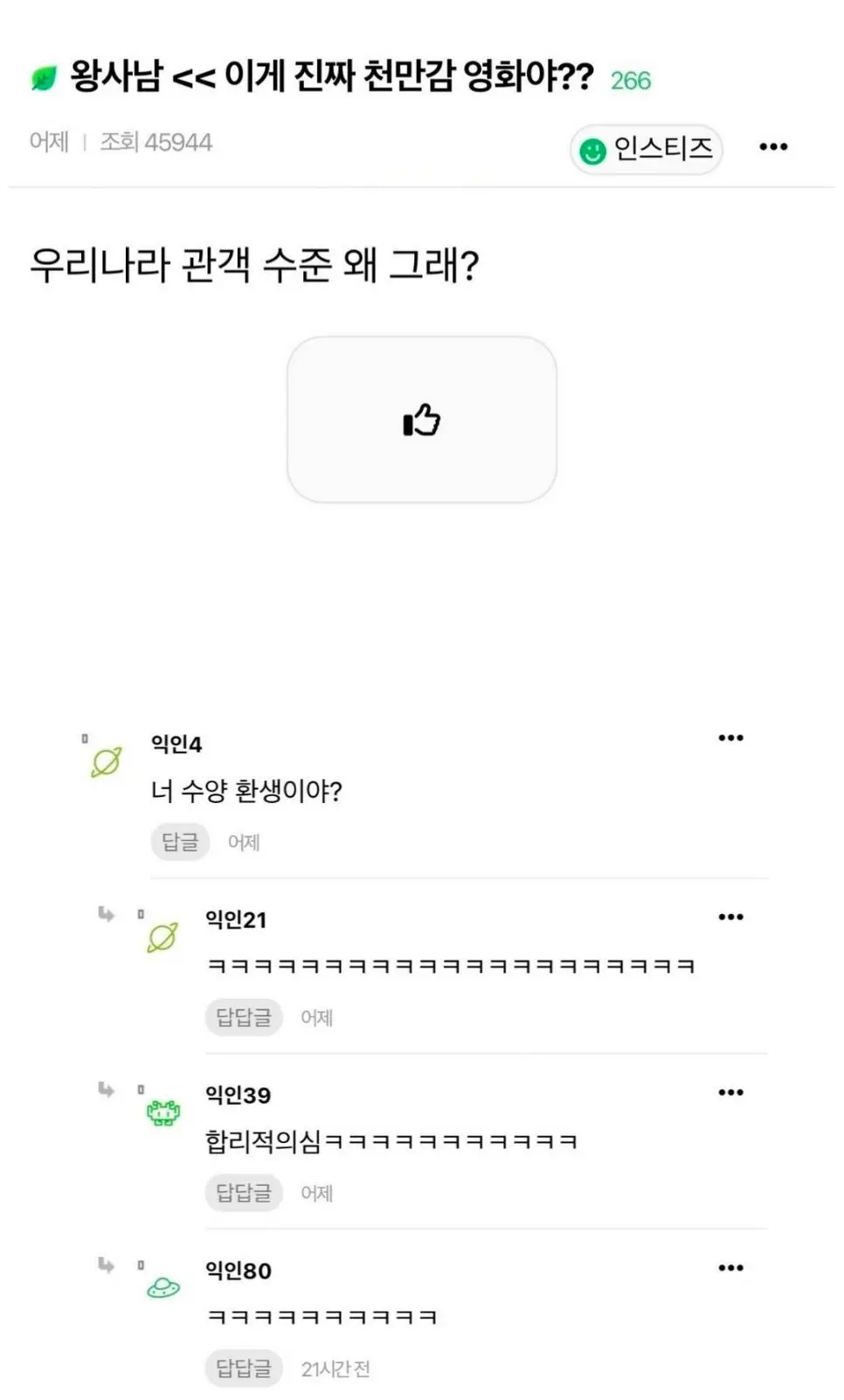844x1400 pixels.
Task: Open more options for 익인4's comment
Action: [730, 738]
